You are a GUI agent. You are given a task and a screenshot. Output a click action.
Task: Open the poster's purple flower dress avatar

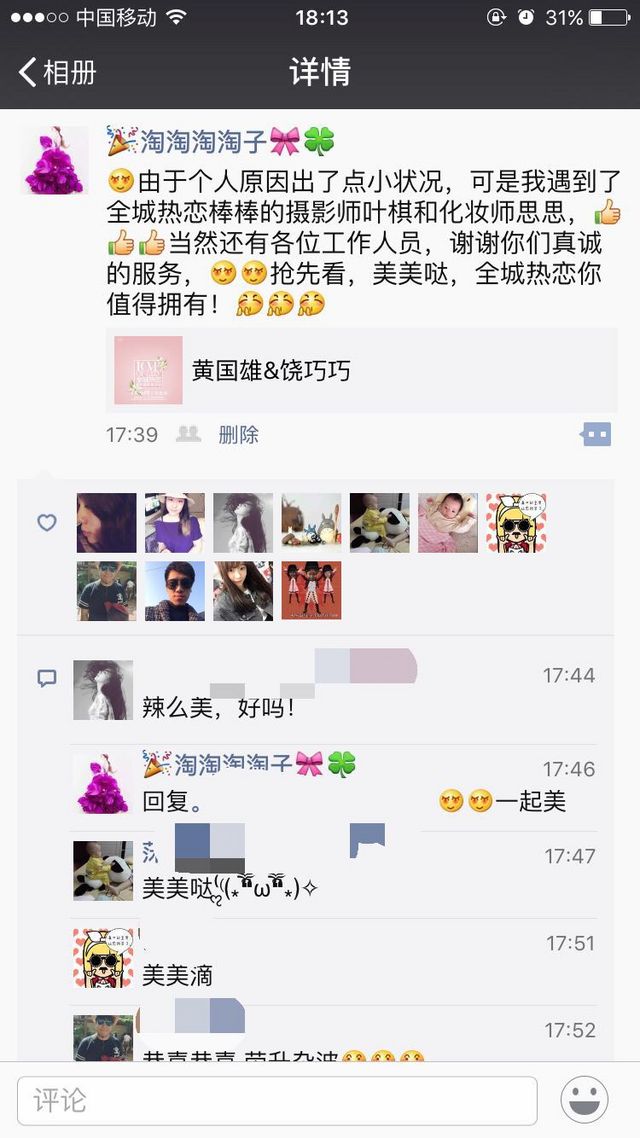pos(54,160)
